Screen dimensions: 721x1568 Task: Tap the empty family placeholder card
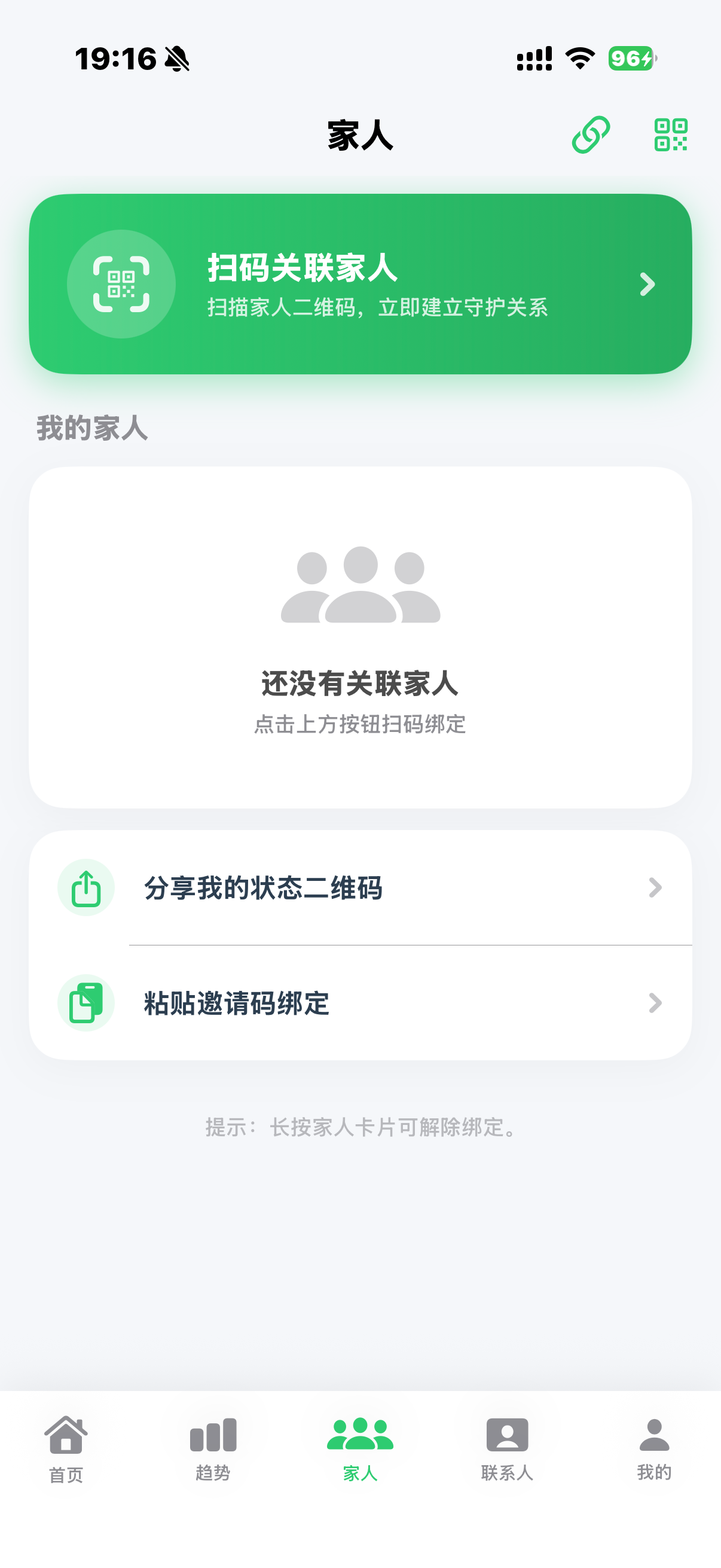point(360,639)
